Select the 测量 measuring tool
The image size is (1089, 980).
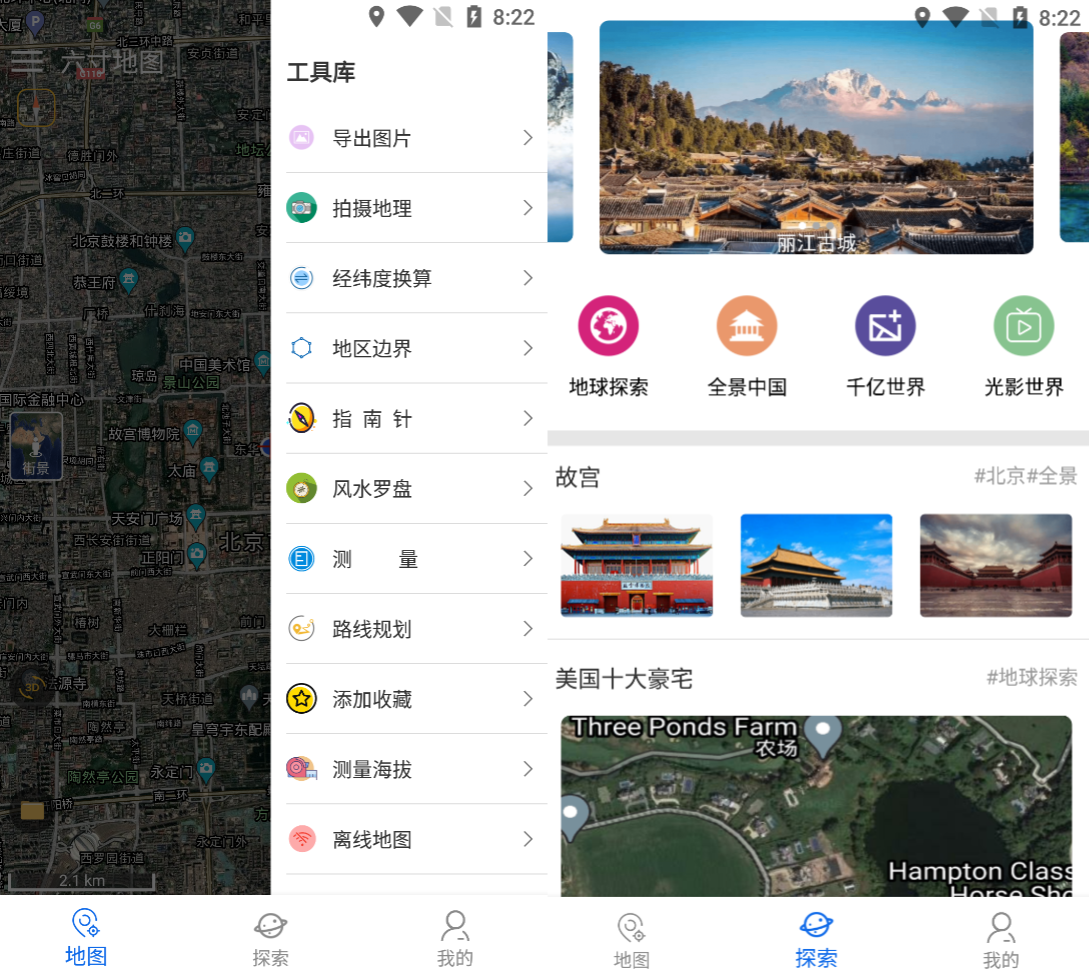click(x=415, y=558)
